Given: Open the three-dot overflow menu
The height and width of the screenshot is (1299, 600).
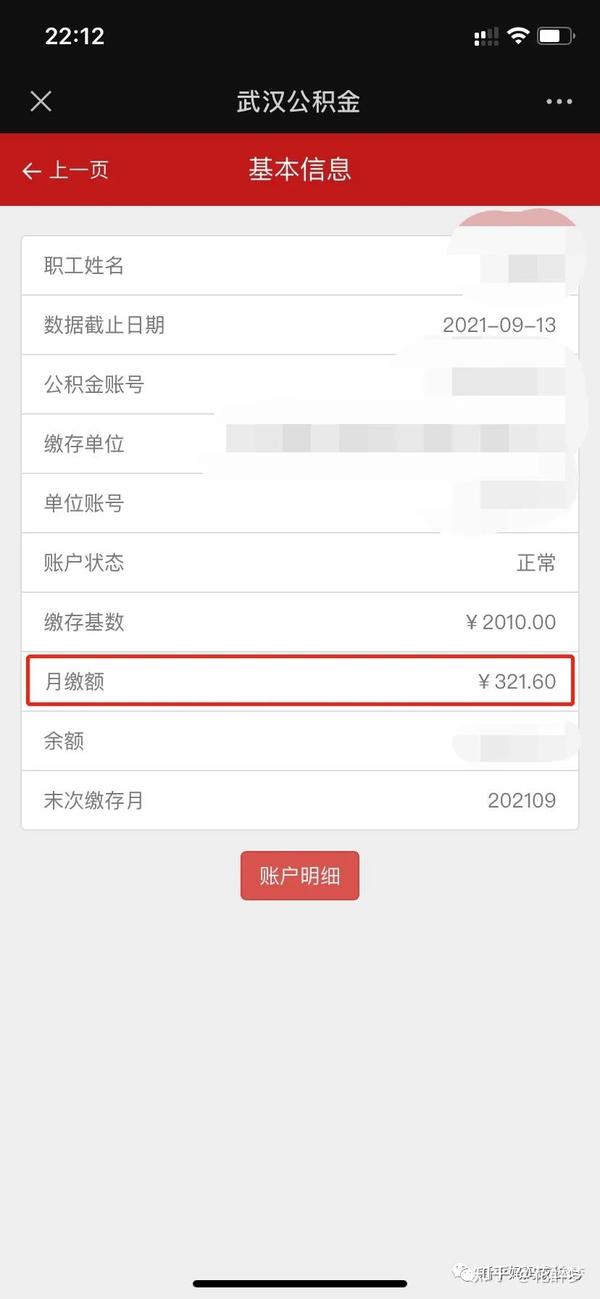Looking at the screenshot, I should point(559,102).
